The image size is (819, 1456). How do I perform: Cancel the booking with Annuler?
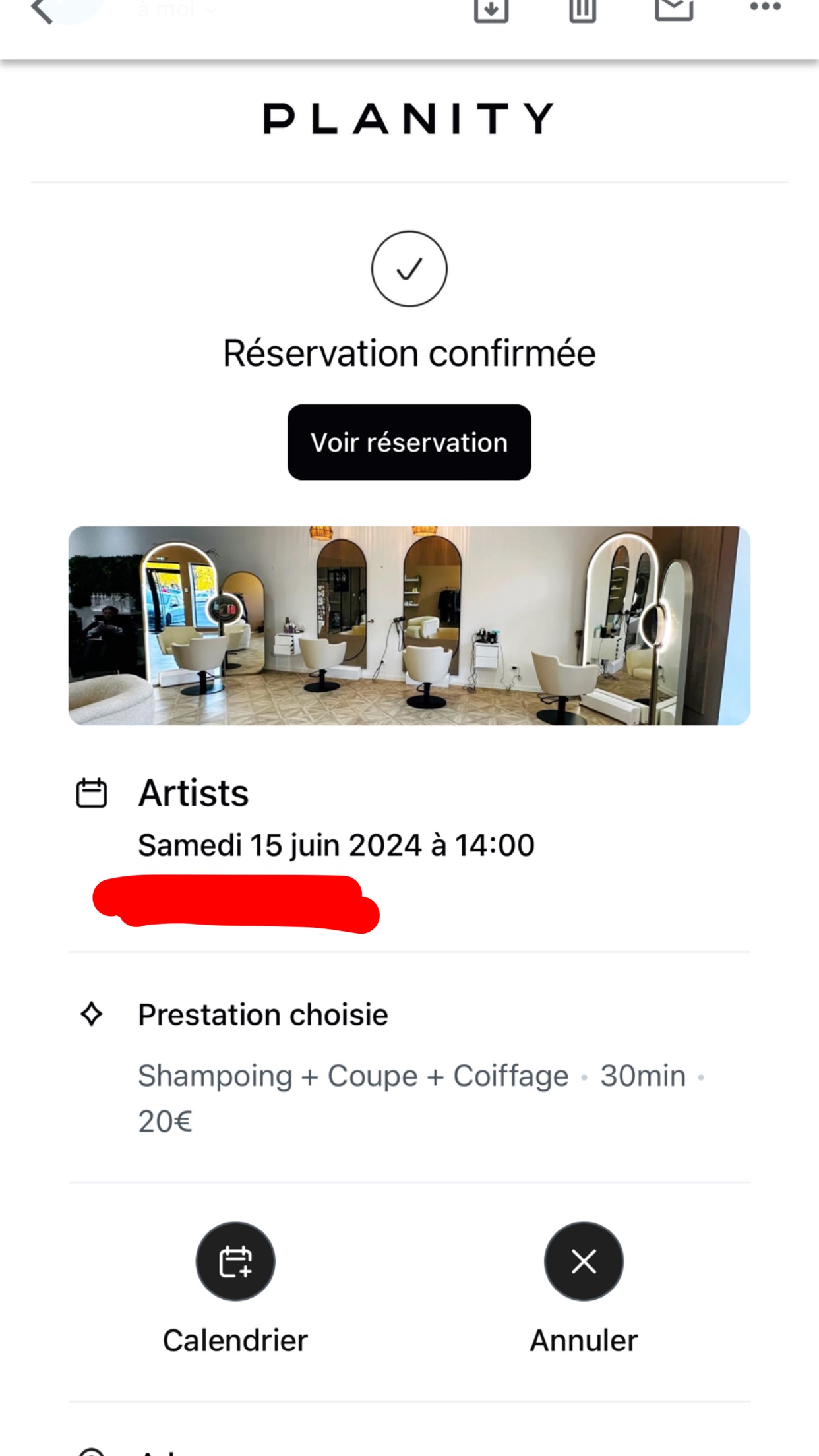[x=584, y=1261]
